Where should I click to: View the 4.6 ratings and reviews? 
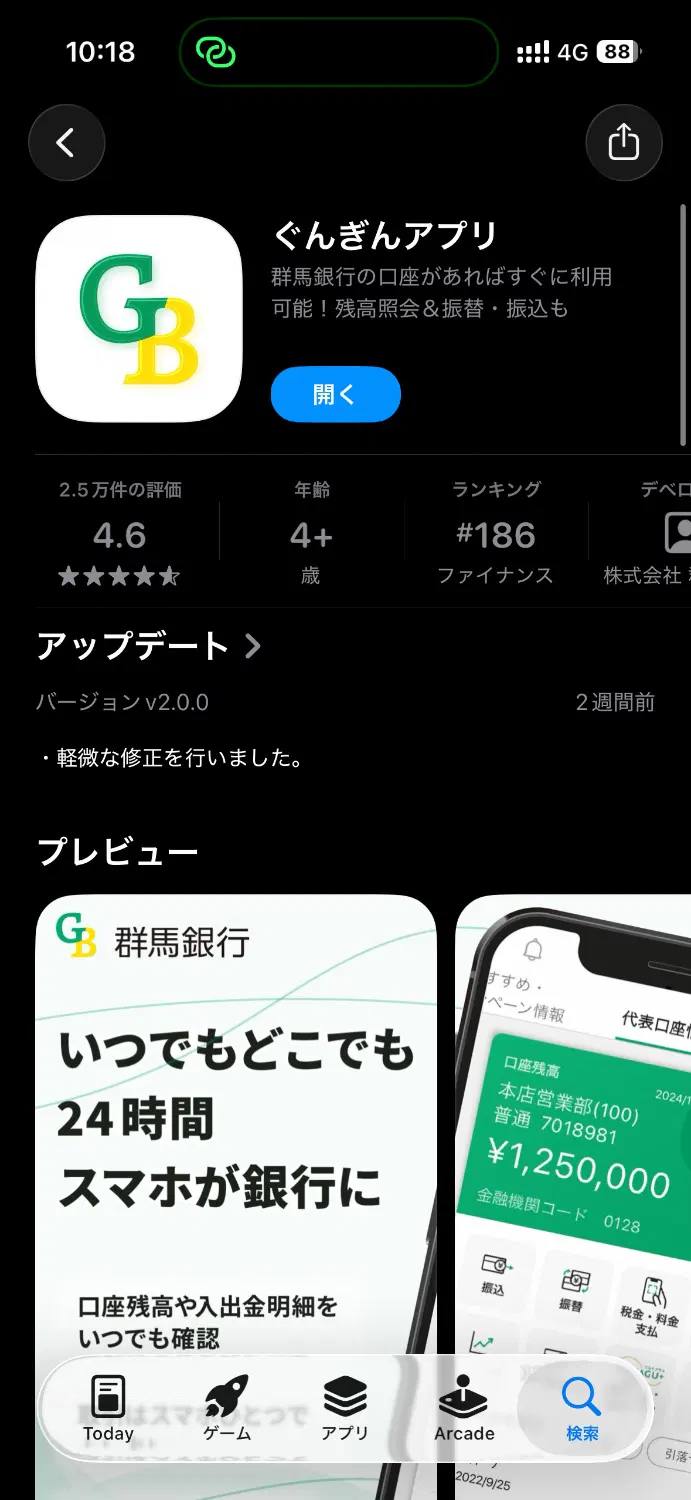coord(120,533)
